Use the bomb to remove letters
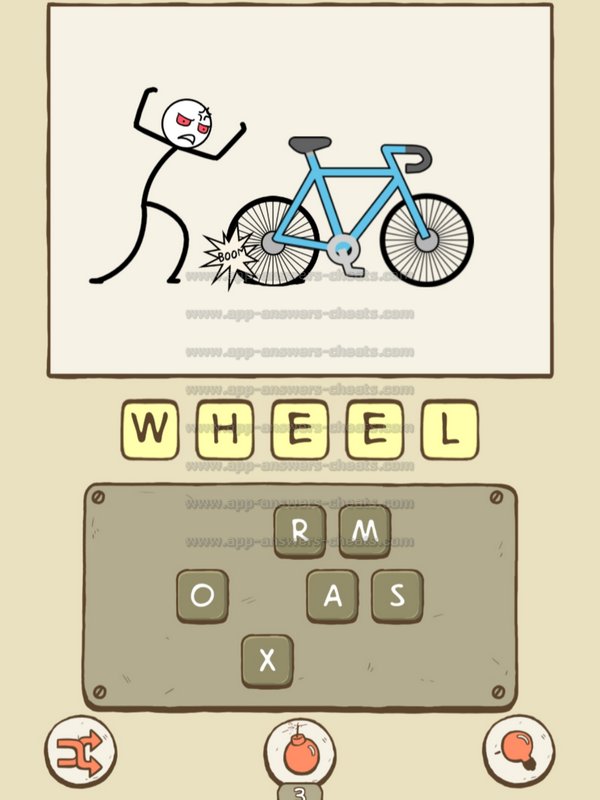600x800 pixels. [300, 751]
